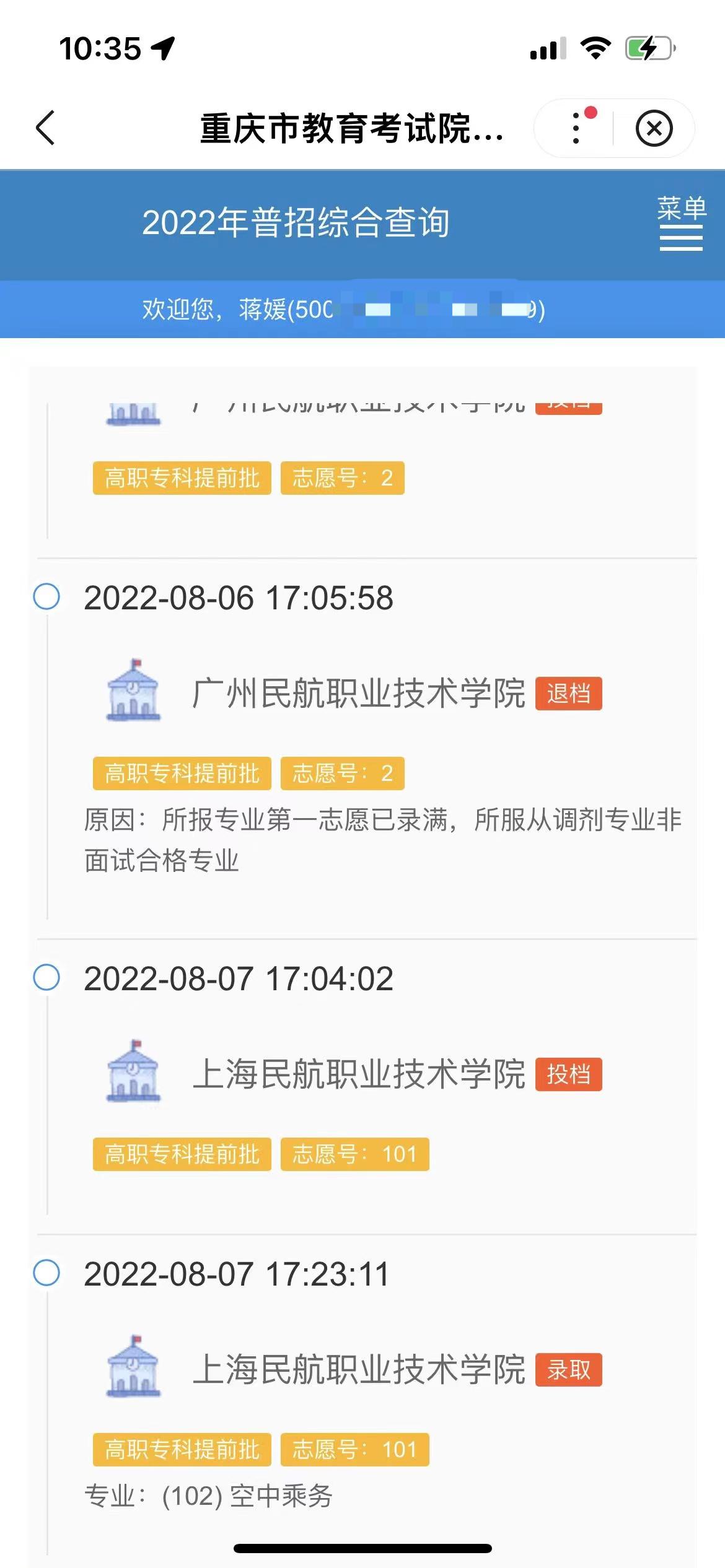Image resolution: width=725 pixels, height=1568 pixels.
Task: Open the mini program's three-dot menu
Action: click(x=576, y=128)
